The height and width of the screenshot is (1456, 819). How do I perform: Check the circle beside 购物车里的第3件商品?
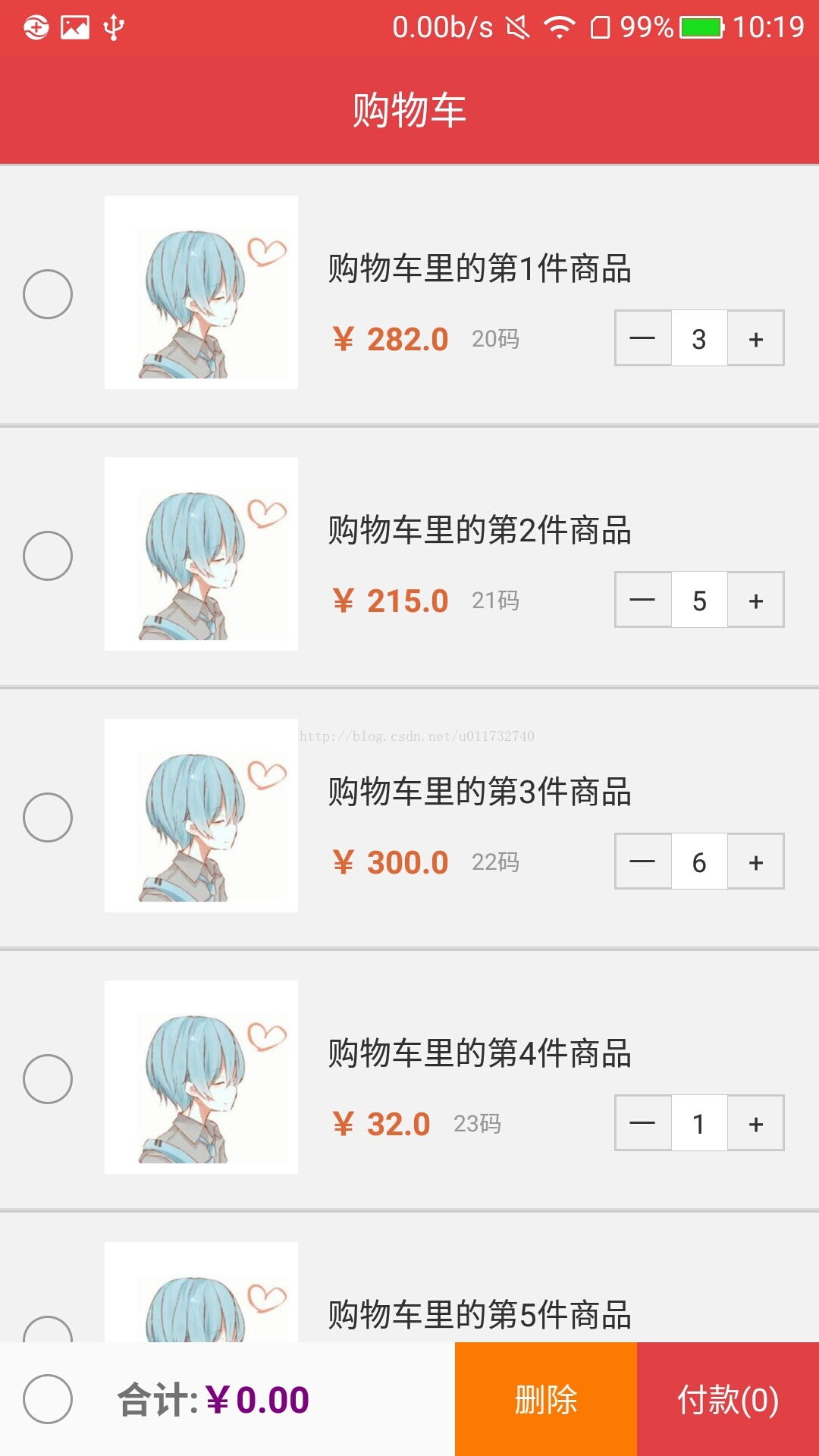(x=48, y=817)
